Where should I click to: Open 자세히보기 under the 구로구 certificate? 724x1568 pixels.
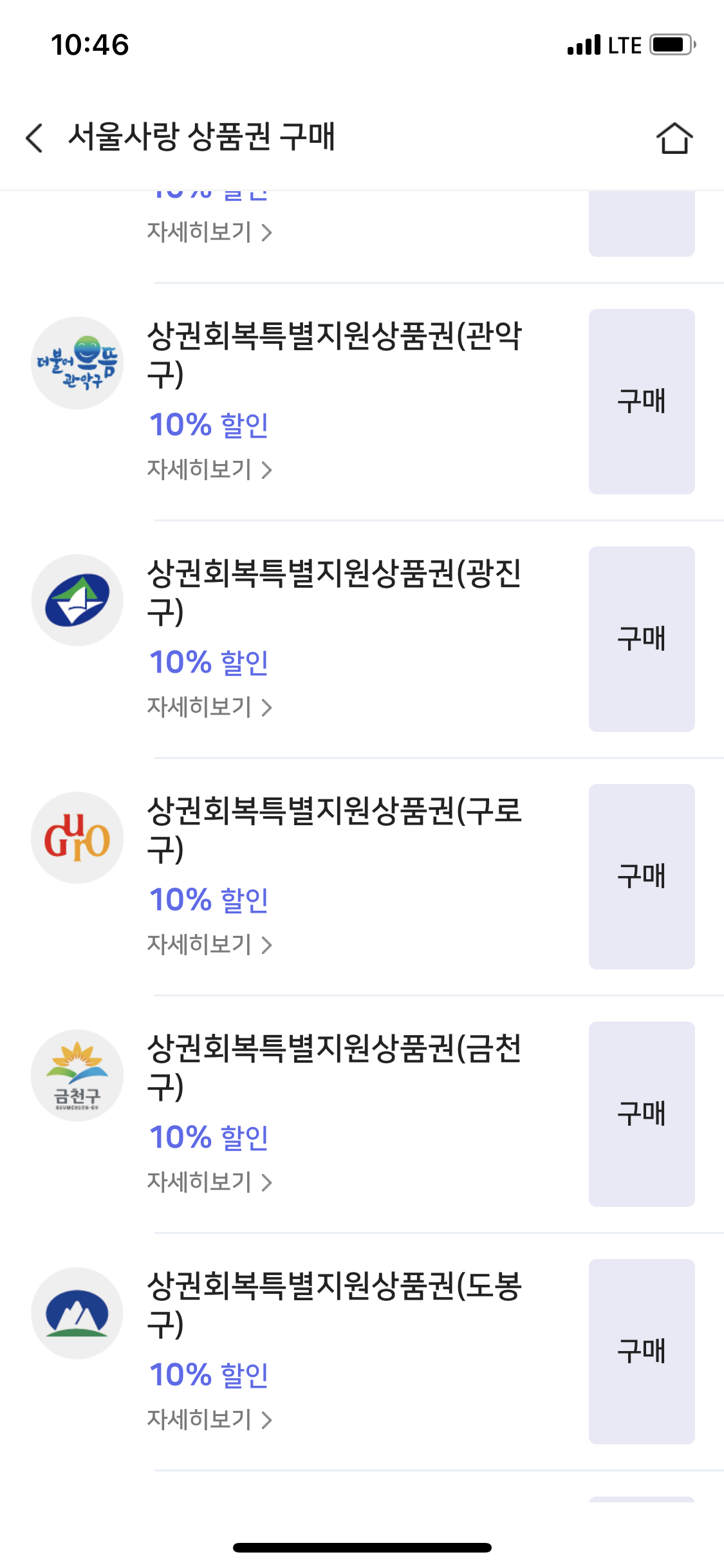point(210,945)
